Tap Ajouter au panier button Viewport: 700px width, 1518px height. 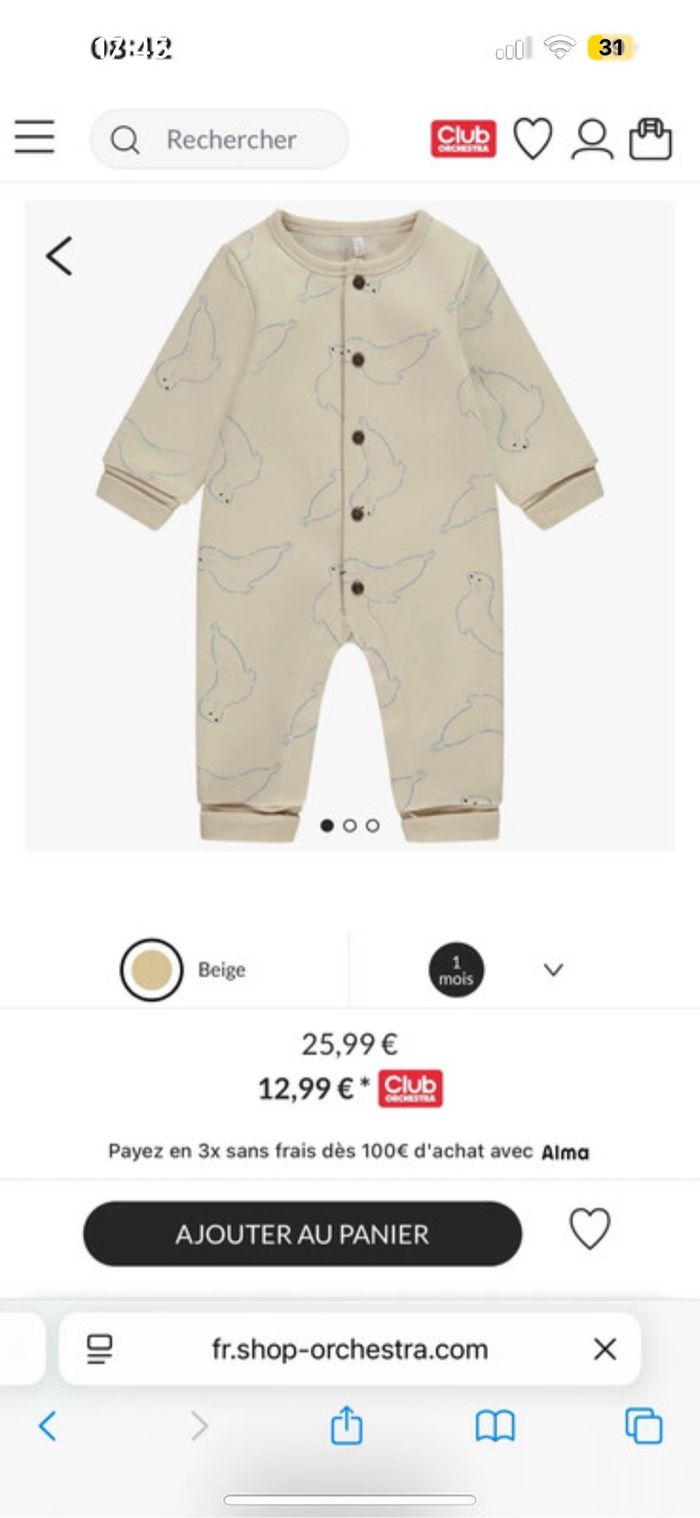302,1234
